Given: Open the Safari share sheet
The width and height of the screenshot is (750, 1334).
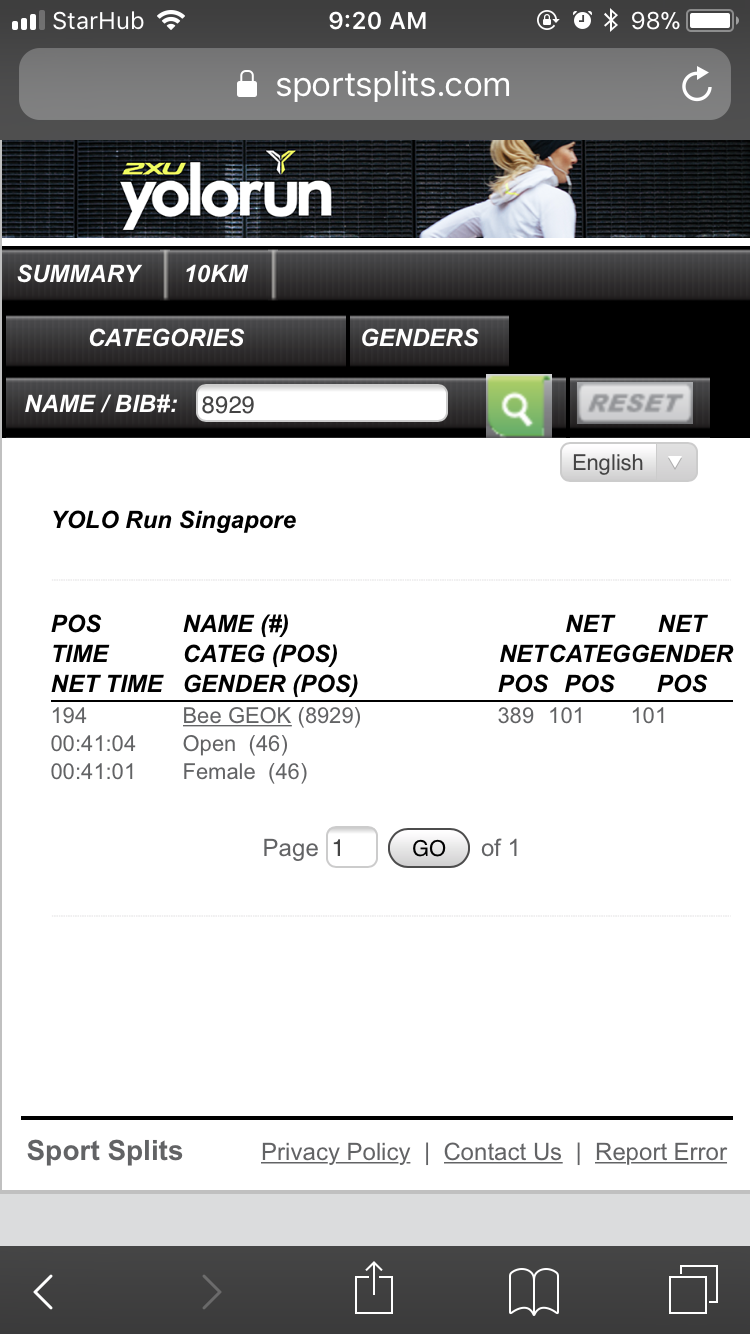Looking at the screenshot, I should coord(375,1288).
